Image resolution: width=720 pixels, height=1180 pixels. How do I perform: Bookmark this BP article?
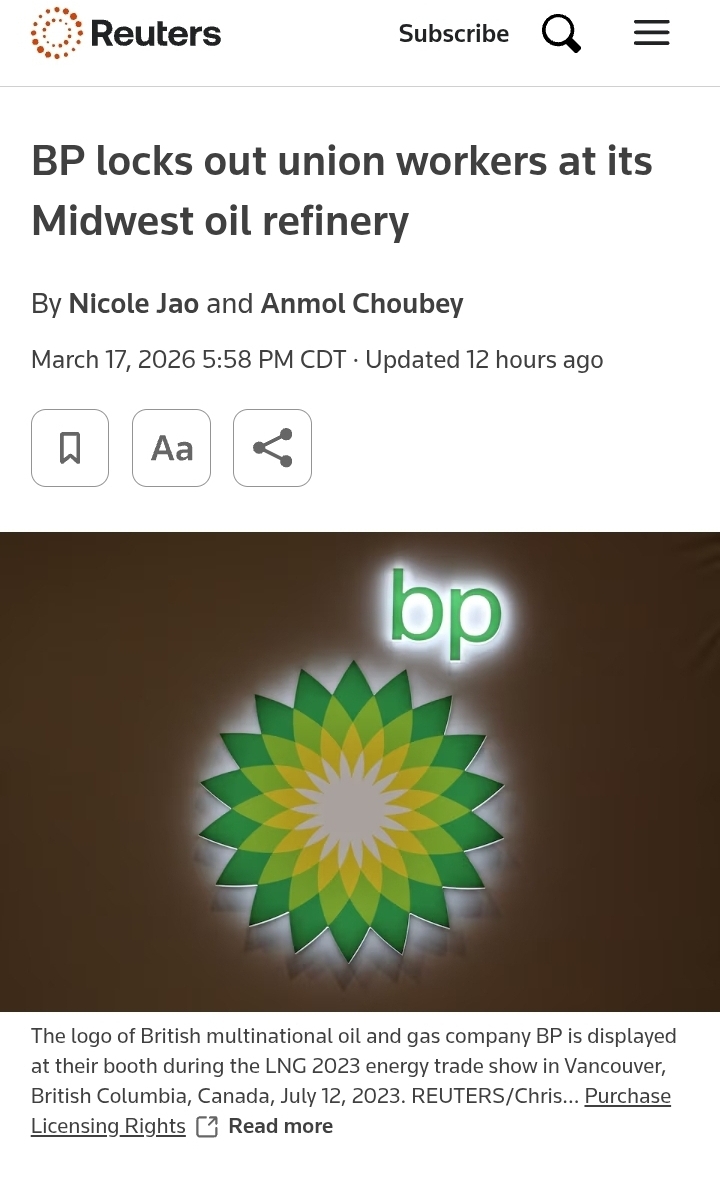[x=70, y=448]
